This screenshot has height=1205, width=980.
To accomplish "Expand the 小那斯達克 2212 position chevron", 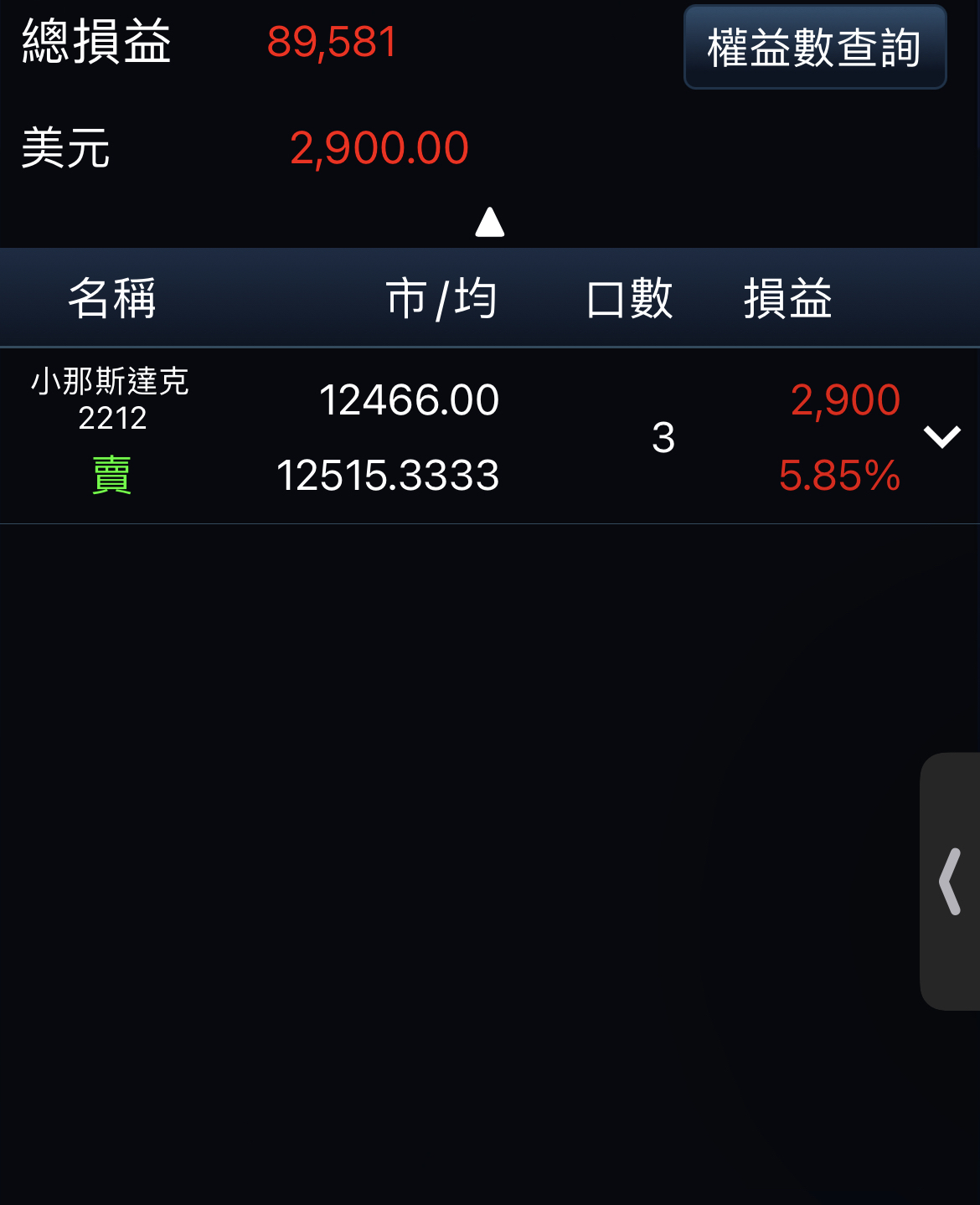I will (941, 436).
